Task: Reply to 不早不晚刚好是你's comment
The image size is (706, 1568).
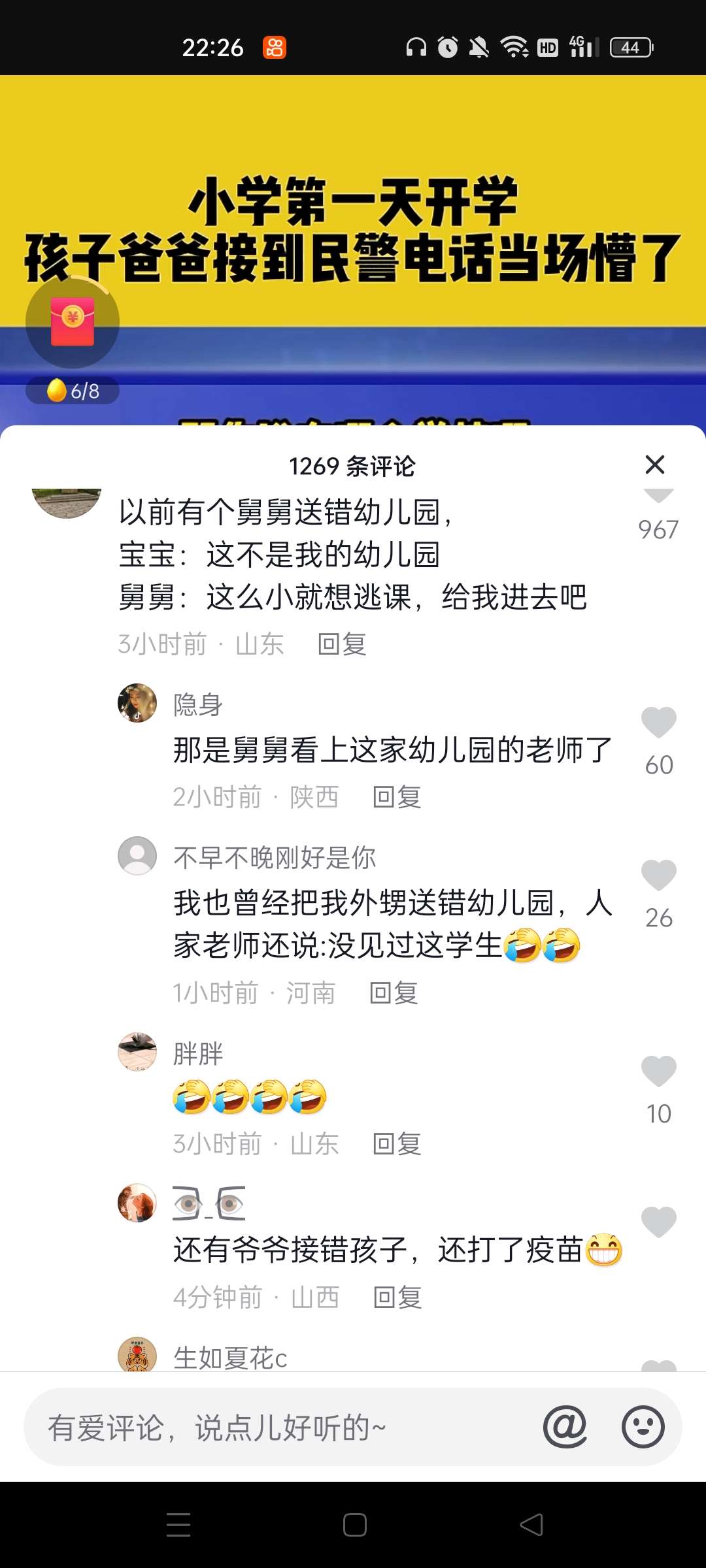Action: click(394, 993)
